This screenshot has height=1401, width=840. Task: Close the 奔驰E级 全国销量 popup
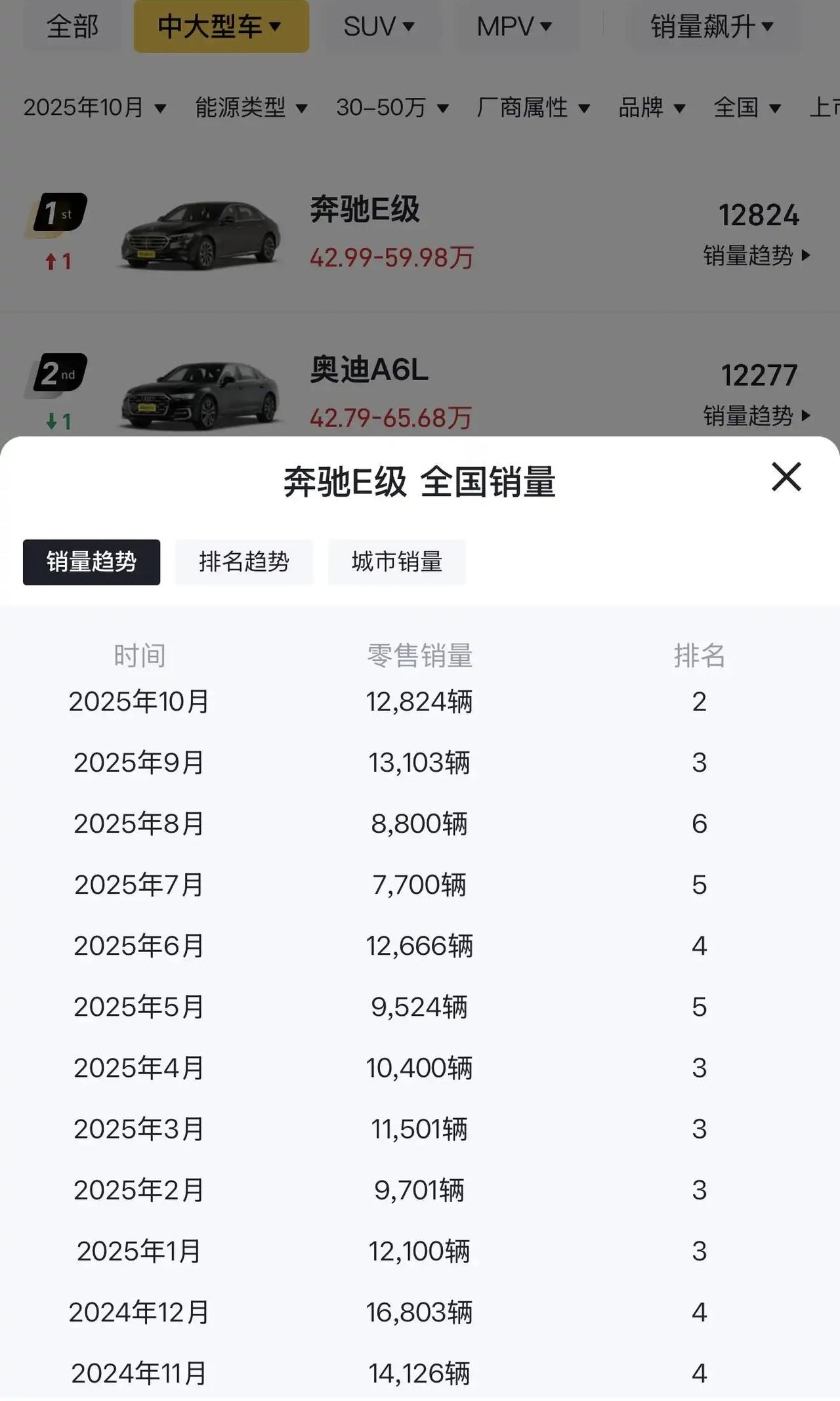click(786, 478)
